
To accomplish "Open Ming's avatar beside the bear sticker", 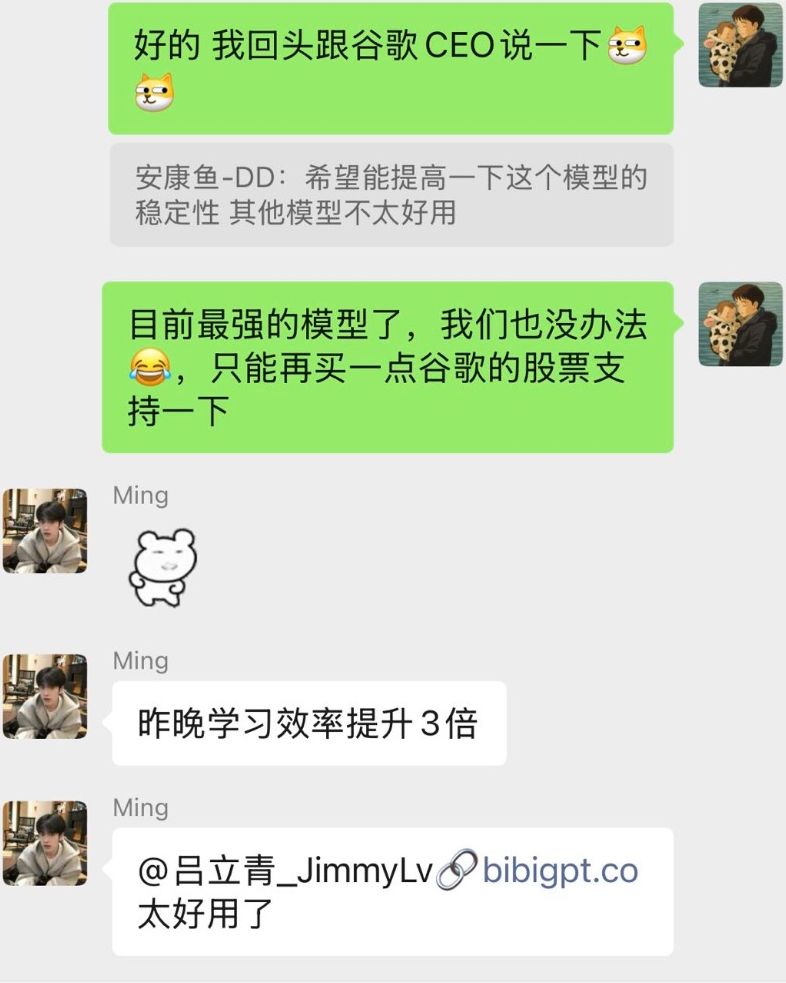I will (44, 531).
